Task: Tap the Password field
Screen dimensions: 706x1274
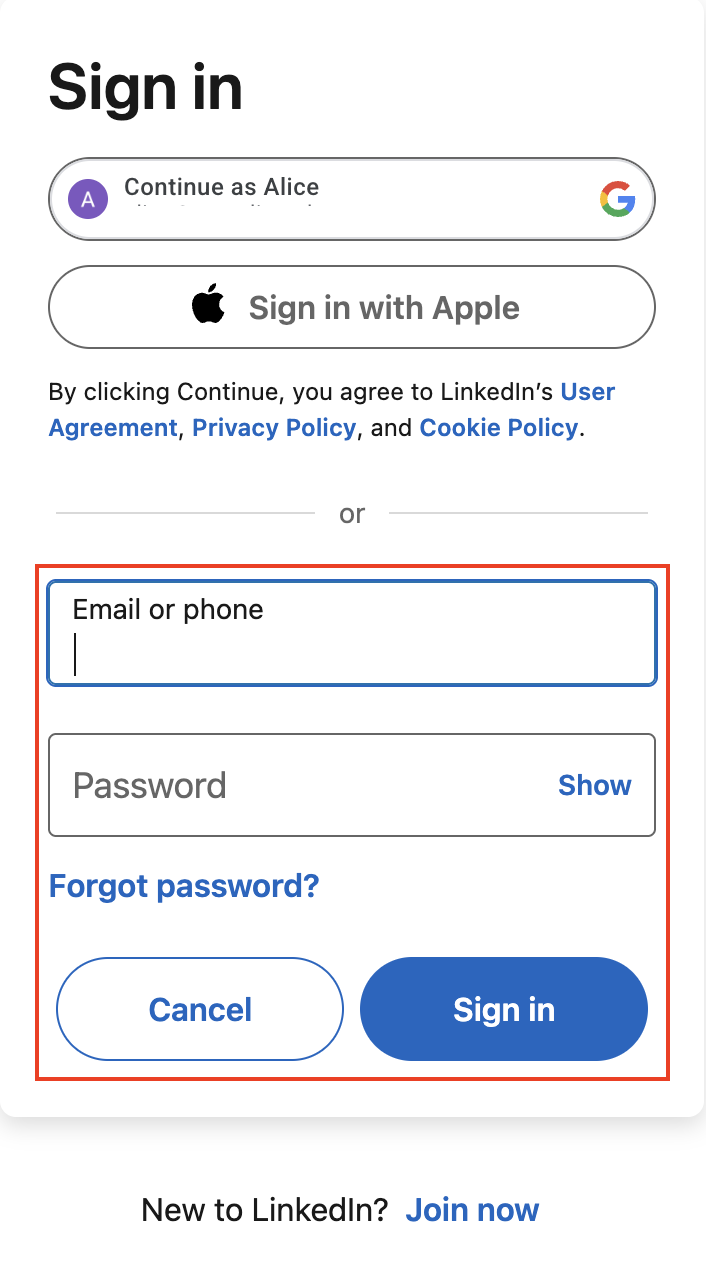Action: pyautogui.click(x=300, y=785)
